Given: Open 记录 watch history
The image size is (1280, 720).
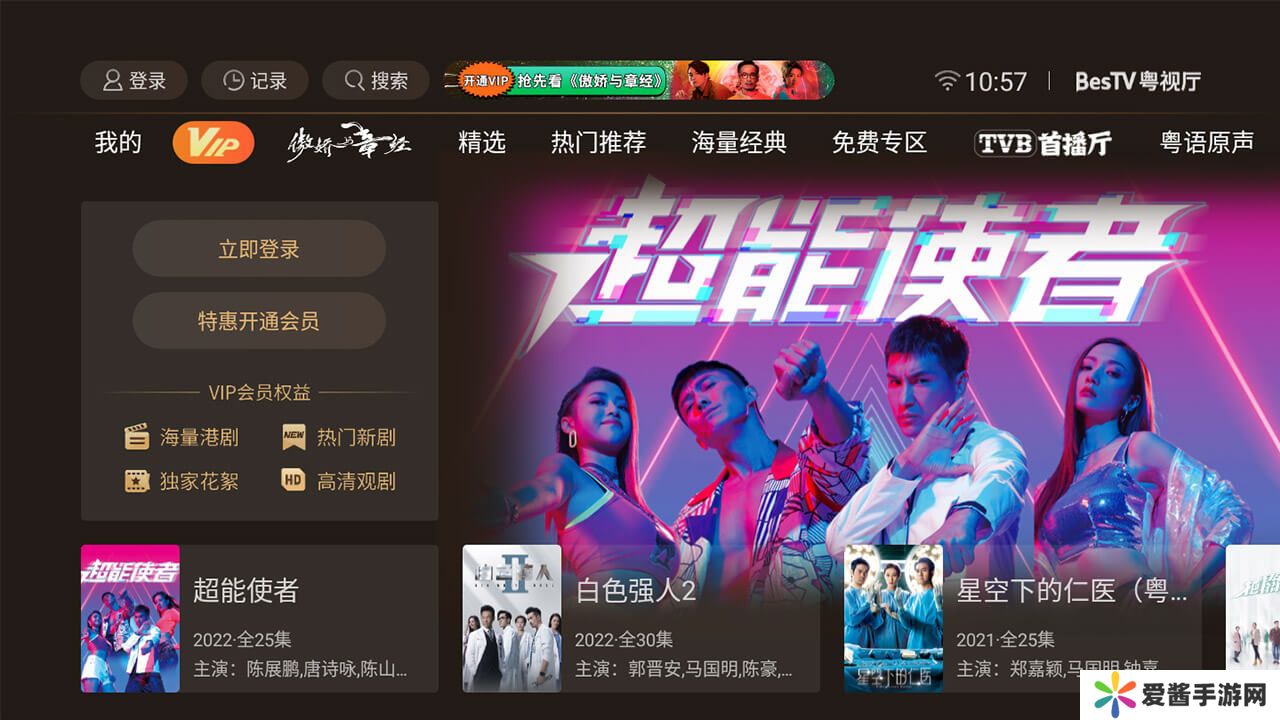Looking at the screenshot, I should [x=255, y=81].
